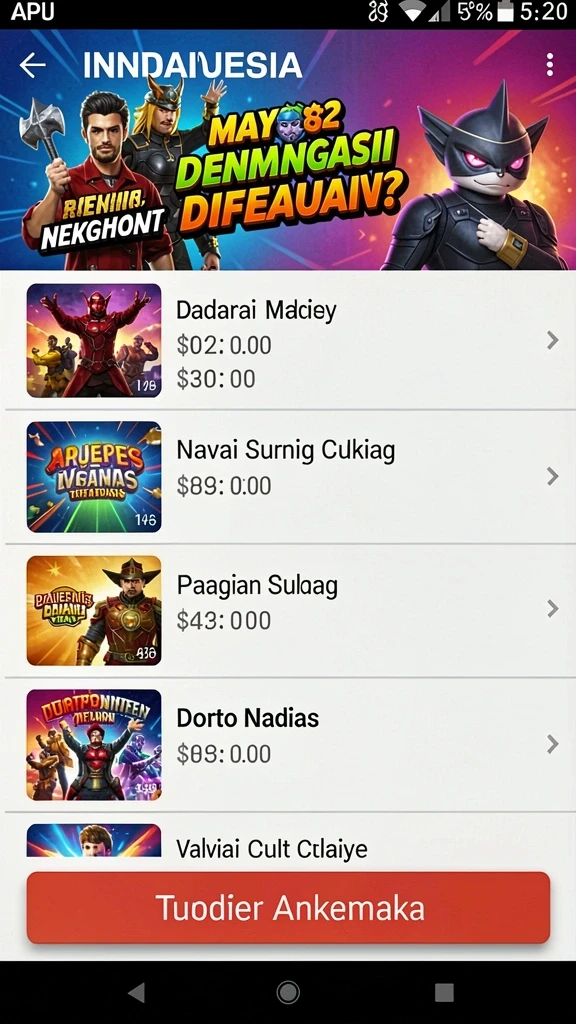576x1024 pixels.
Task: Open recent apps from the navigation bar
Action: tap(444, 992)
